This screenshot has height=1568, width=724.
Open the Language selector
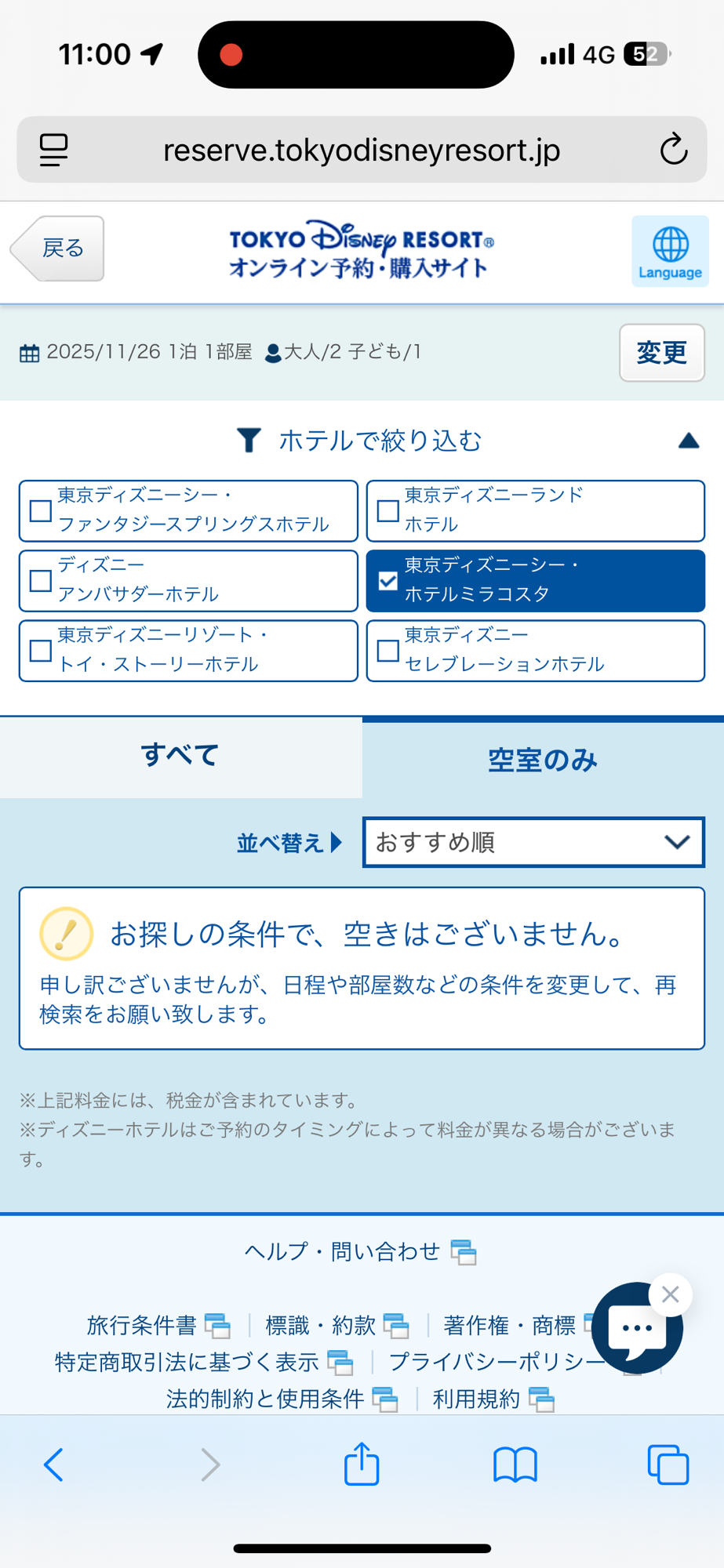coord(669,252)
